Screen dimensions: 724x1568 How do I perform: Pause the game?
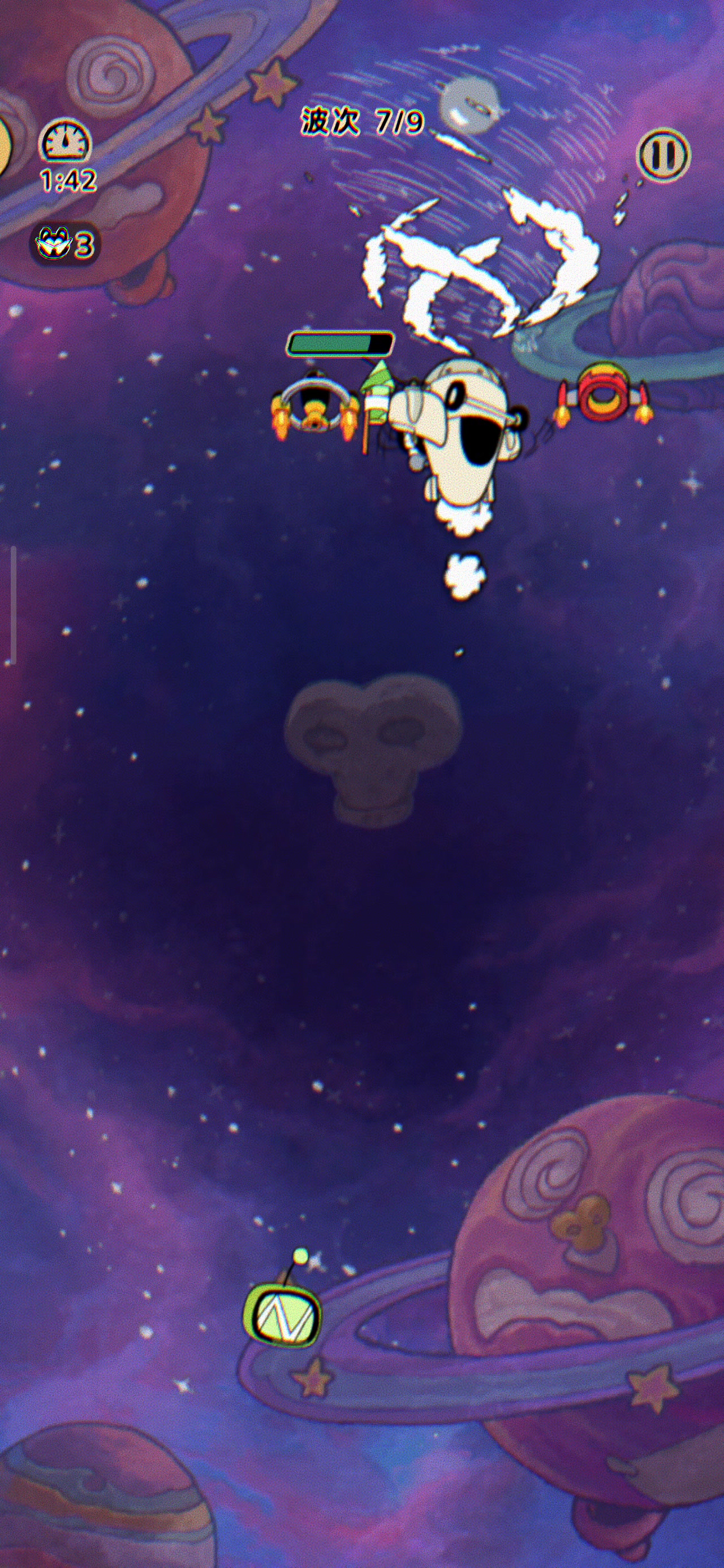coord(663,154)
